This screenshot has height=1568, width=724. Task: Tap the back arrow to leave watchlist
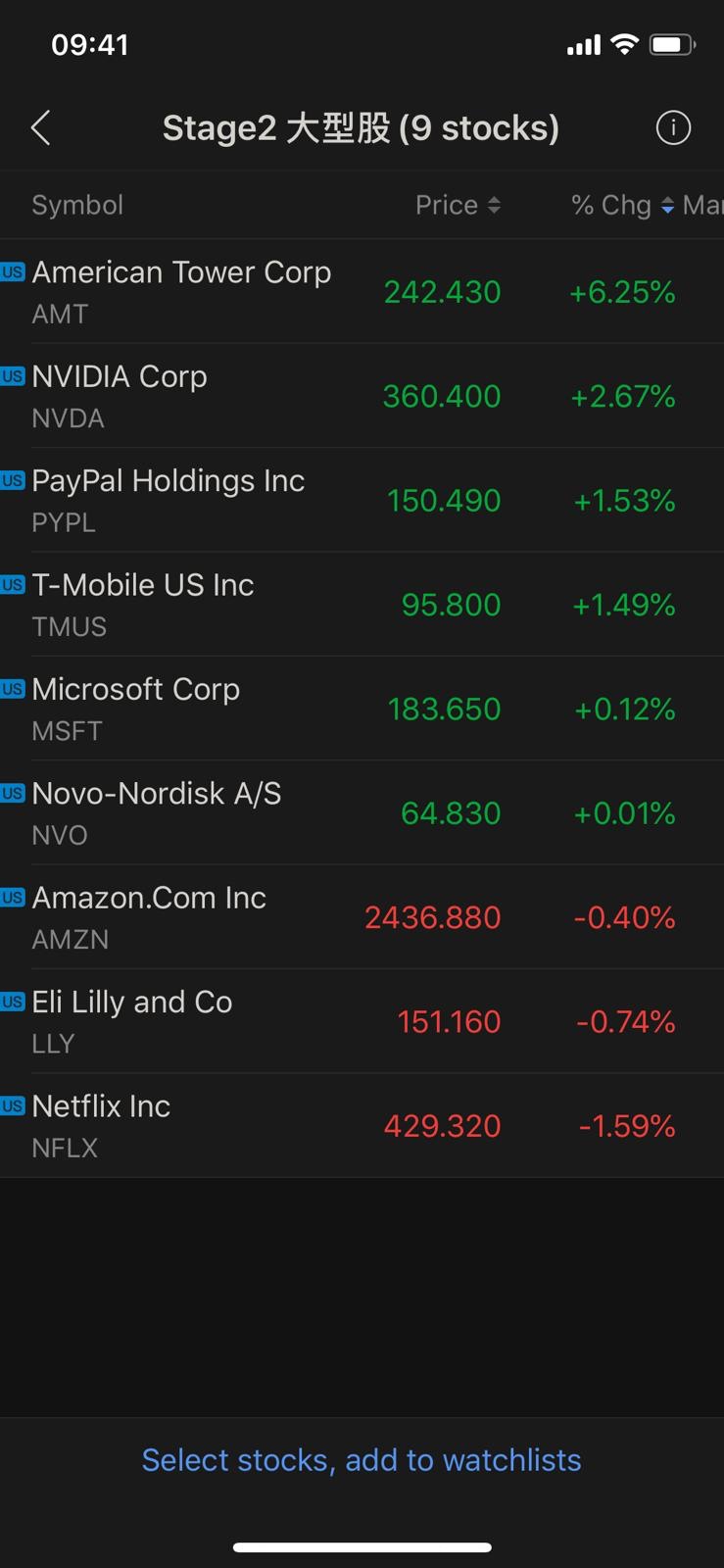coord(40,127)
